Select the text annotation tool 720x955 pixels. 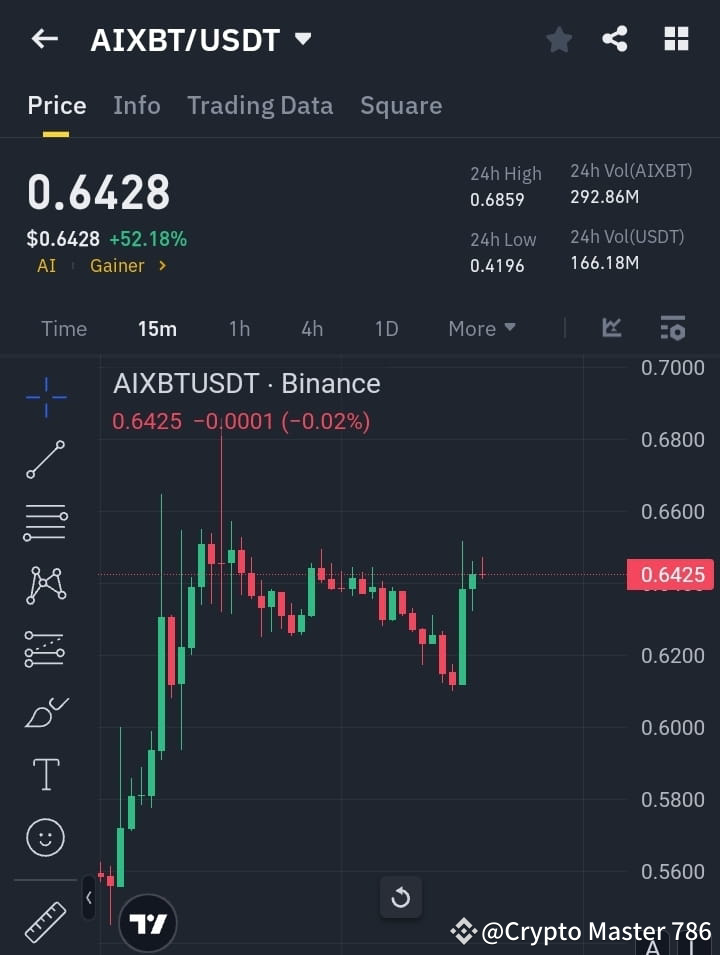click(x=45, y=774)
